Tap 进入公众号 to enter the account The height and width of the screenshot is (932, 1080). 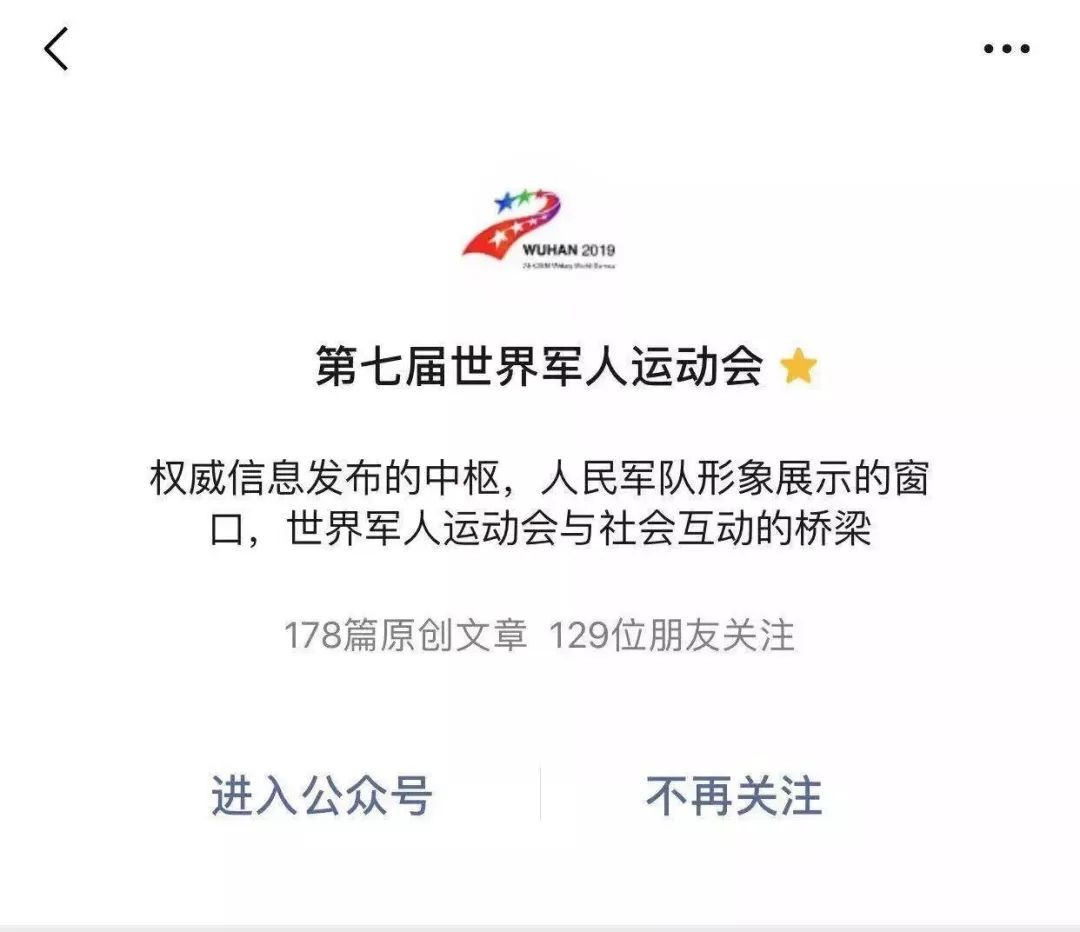click(x=321, y=796)
